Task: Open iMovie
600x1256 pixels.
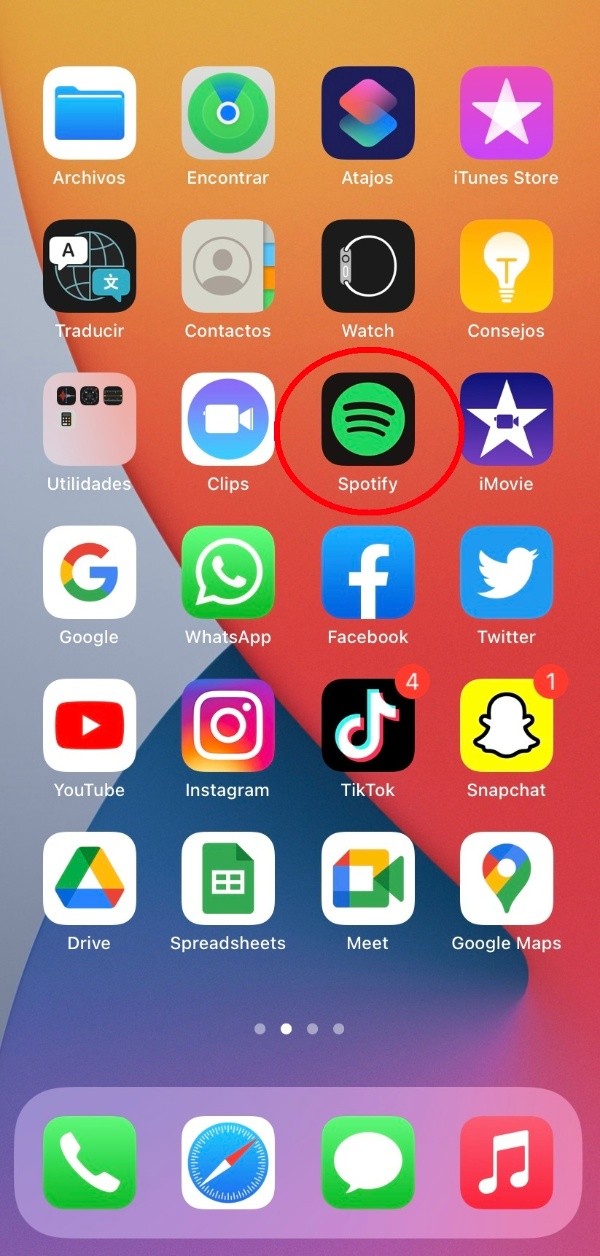Action: (x=506, y=419)
